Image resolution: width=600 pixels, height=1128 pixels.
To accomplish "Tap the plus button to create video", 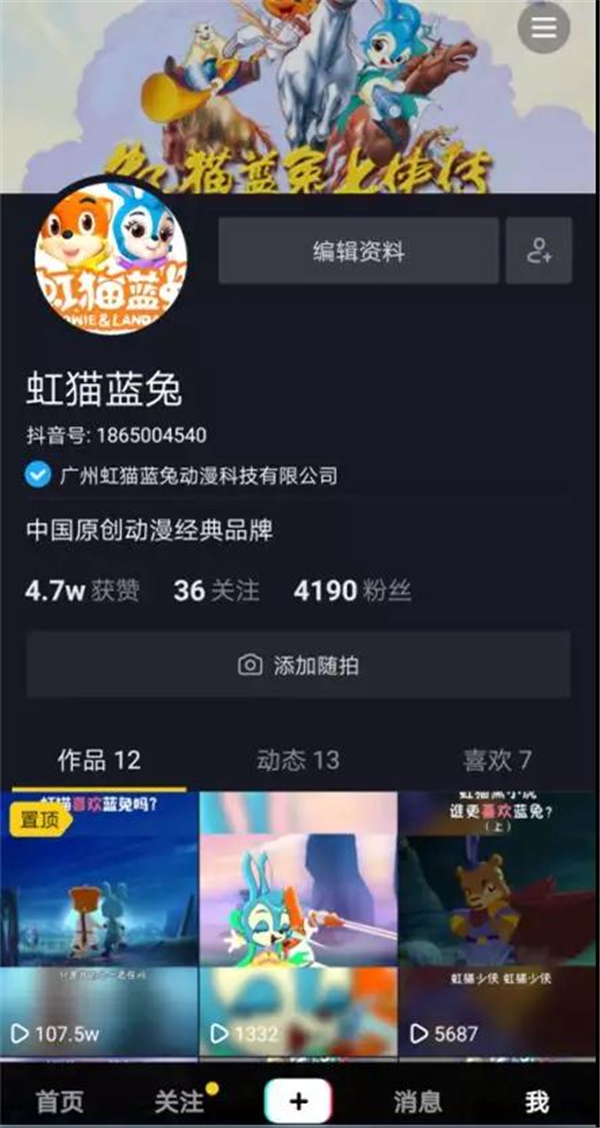I will 299,1101.
